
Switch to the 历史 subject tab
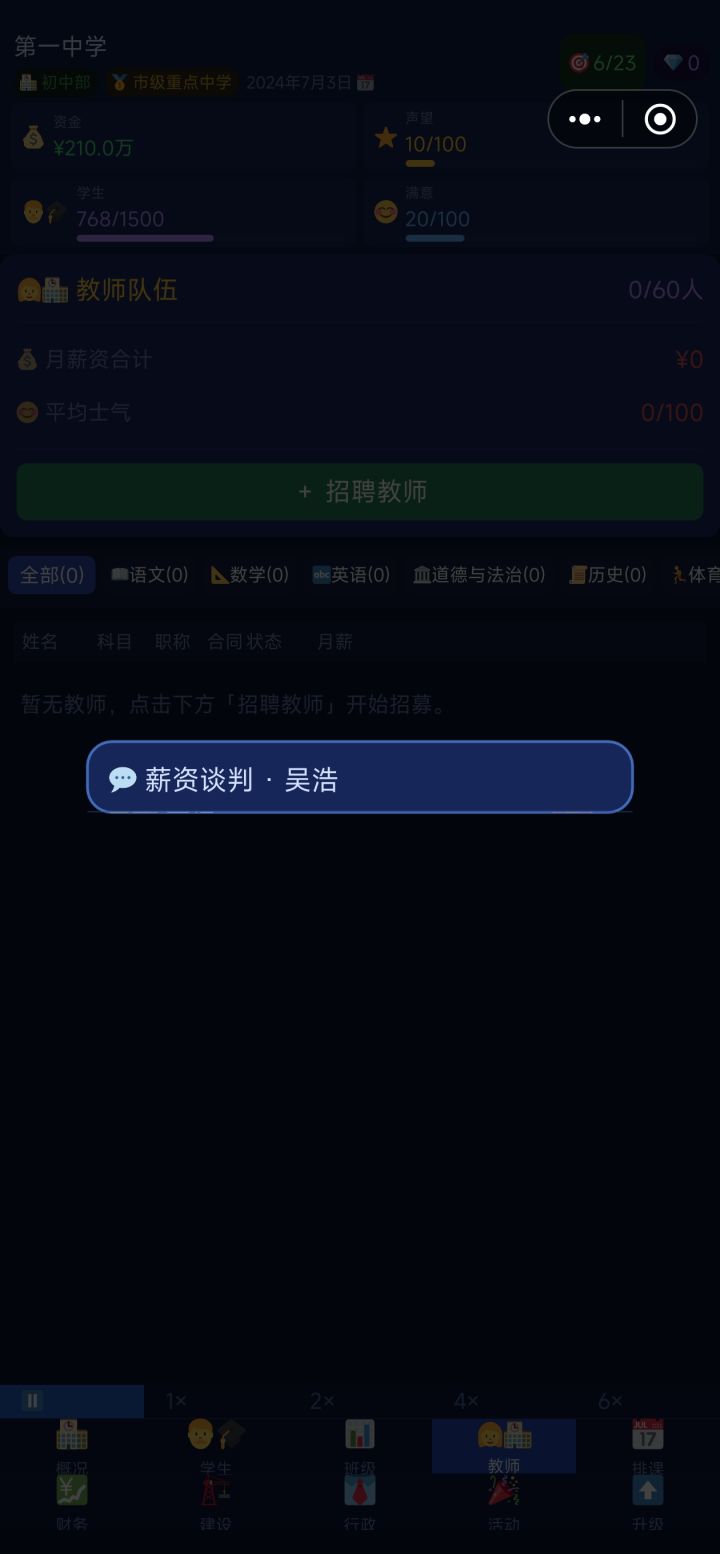[606, 574]
